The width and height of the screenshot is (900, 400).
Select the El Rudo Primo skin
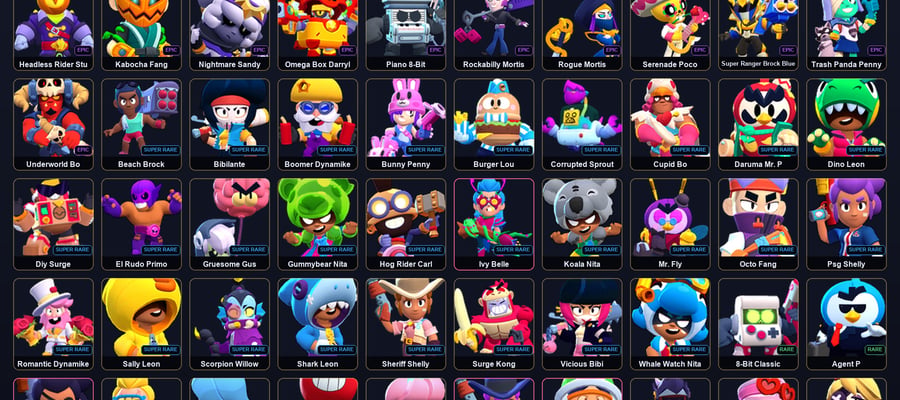tap(141, 224)
